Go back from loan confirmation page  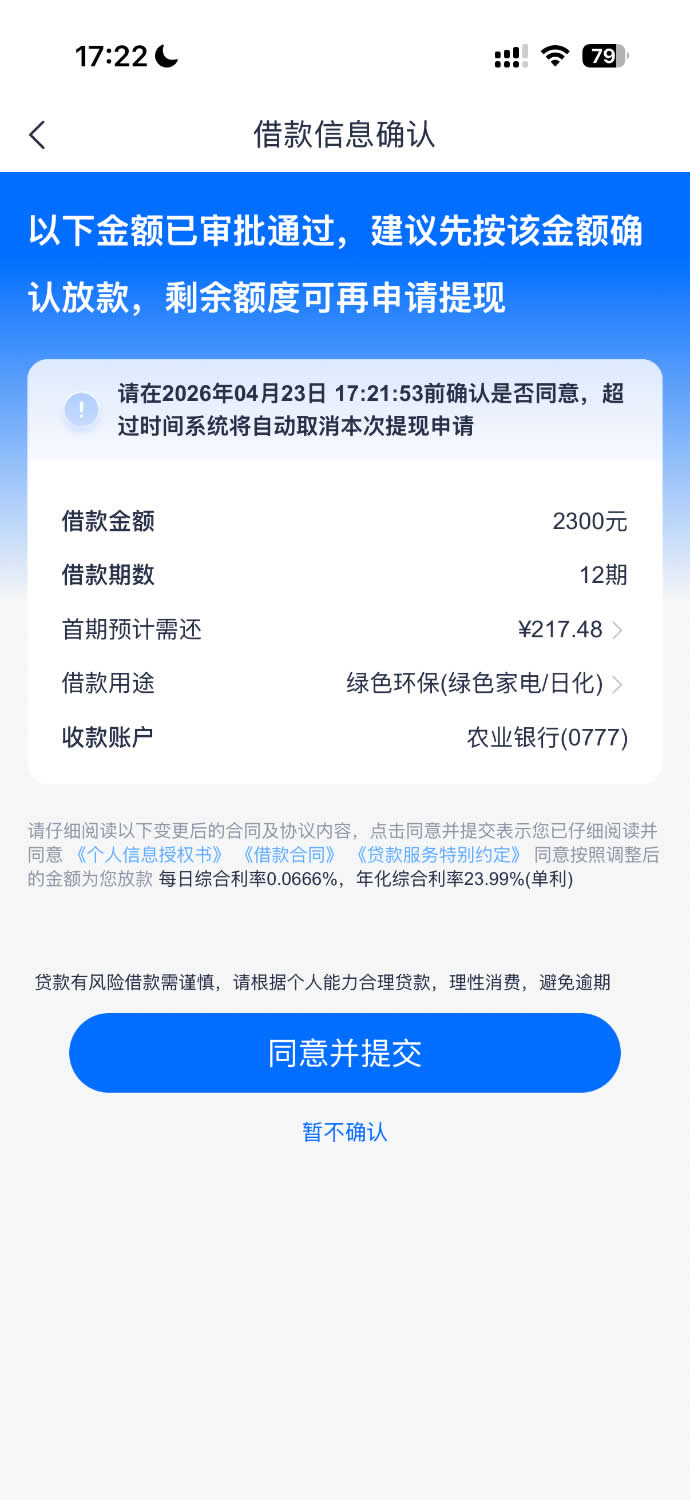tap(37, 135)
